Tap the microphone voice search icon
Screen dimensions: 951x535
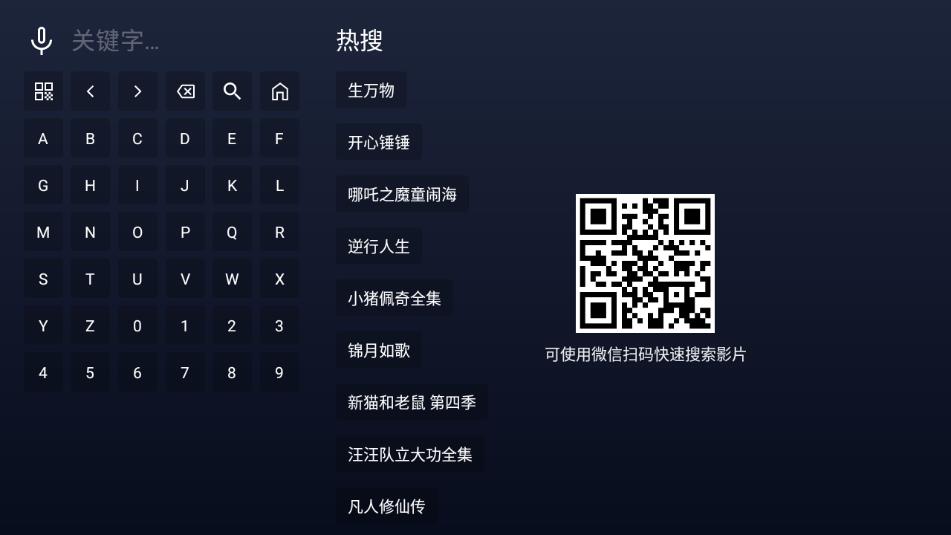(x=41, y=41)
